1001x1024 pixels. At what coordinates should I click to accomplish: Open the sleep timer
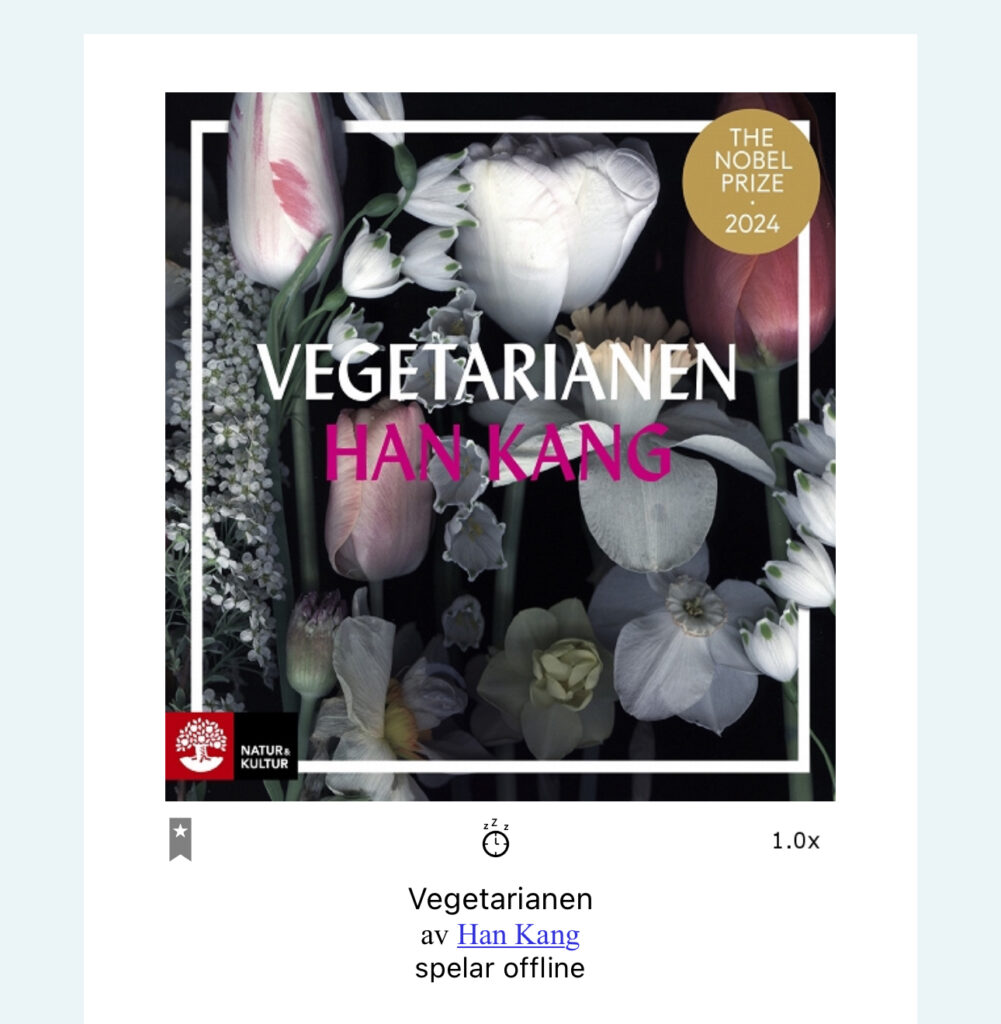pyautogui.click(x=496, y=840)
